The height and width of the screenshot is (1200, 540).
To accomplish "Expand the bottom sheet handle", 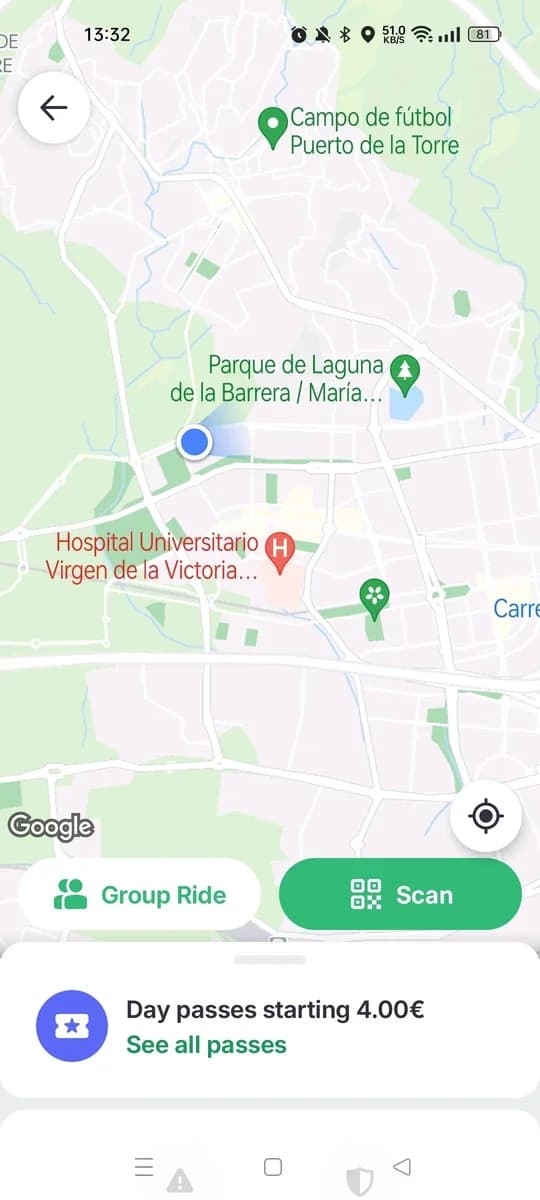I will point(270,960).
